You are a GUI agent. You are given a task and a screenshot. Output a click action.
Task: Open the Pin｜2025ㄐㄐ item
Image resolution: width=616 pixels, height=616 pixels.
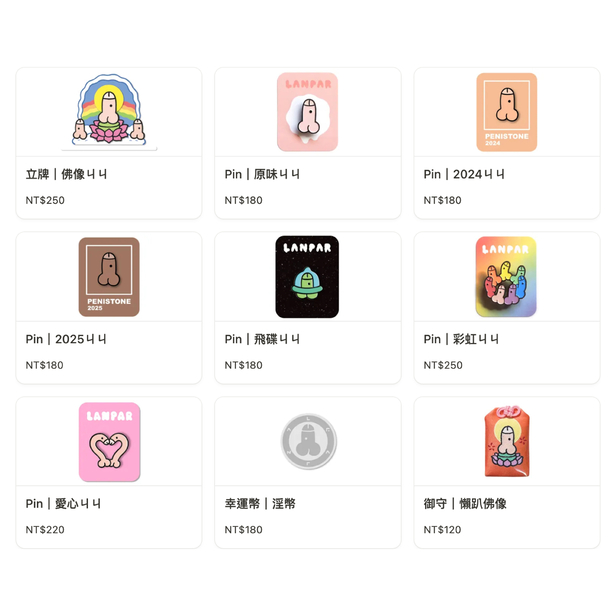pos(108,308)
